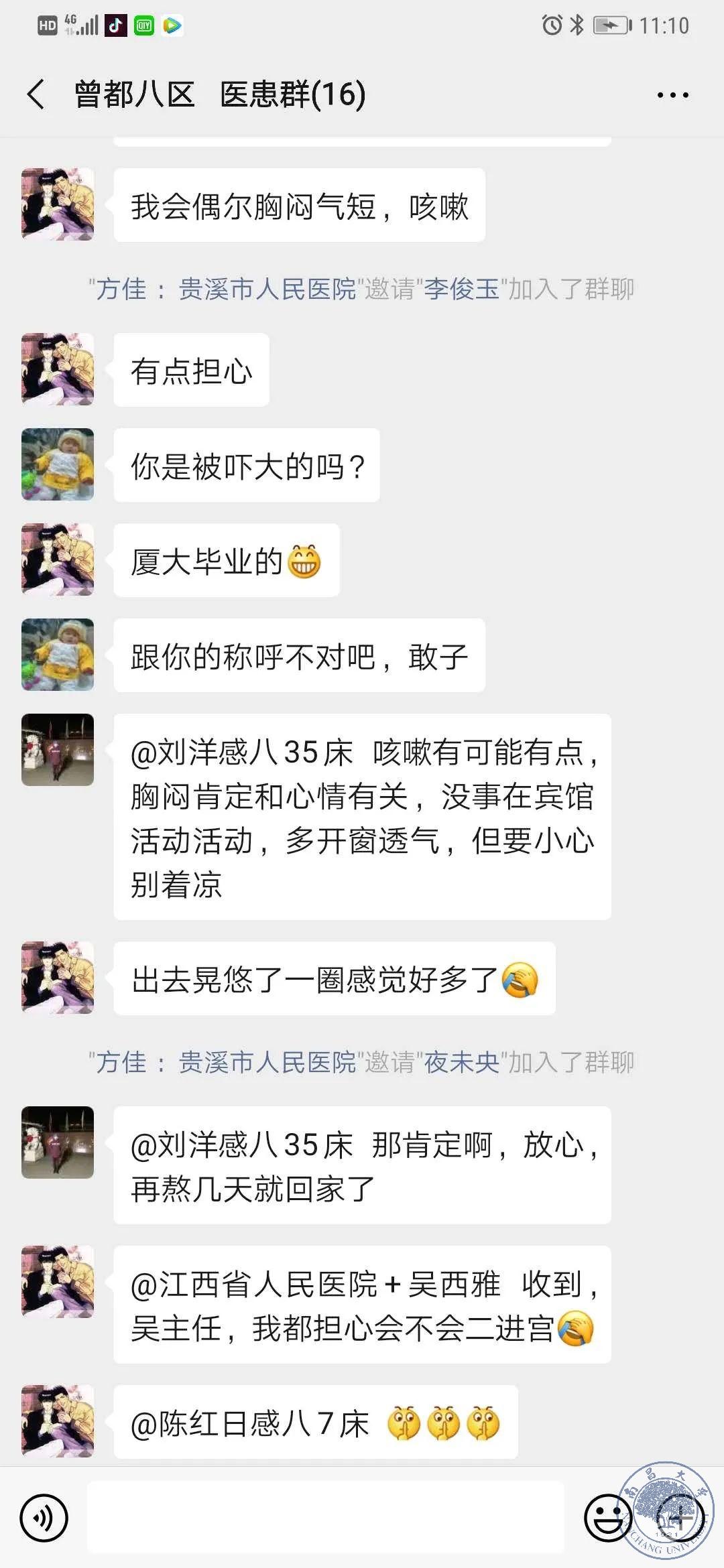Switch to voice message input
Screen dimensions: 724x1568
[x=44, y=1517]
